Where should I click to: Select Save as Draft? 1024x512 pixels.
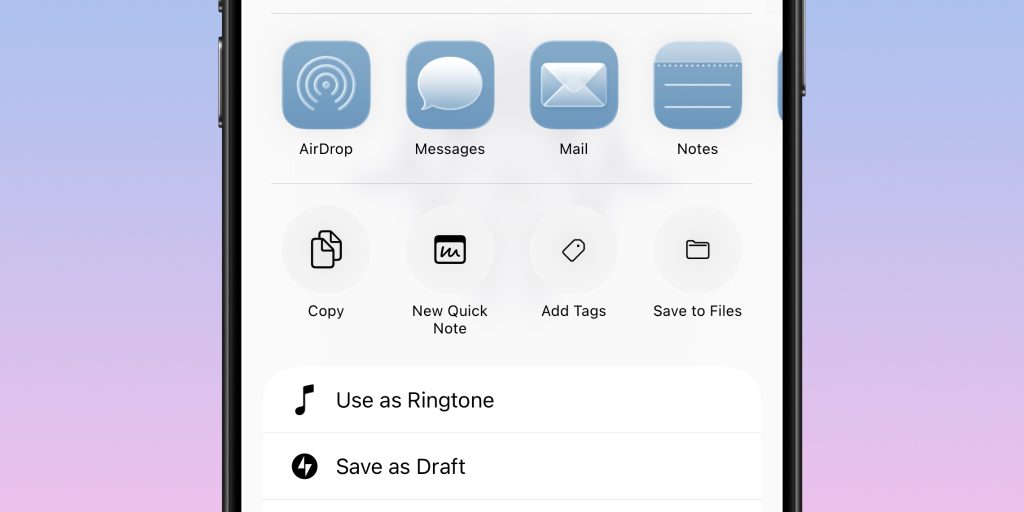510,466
